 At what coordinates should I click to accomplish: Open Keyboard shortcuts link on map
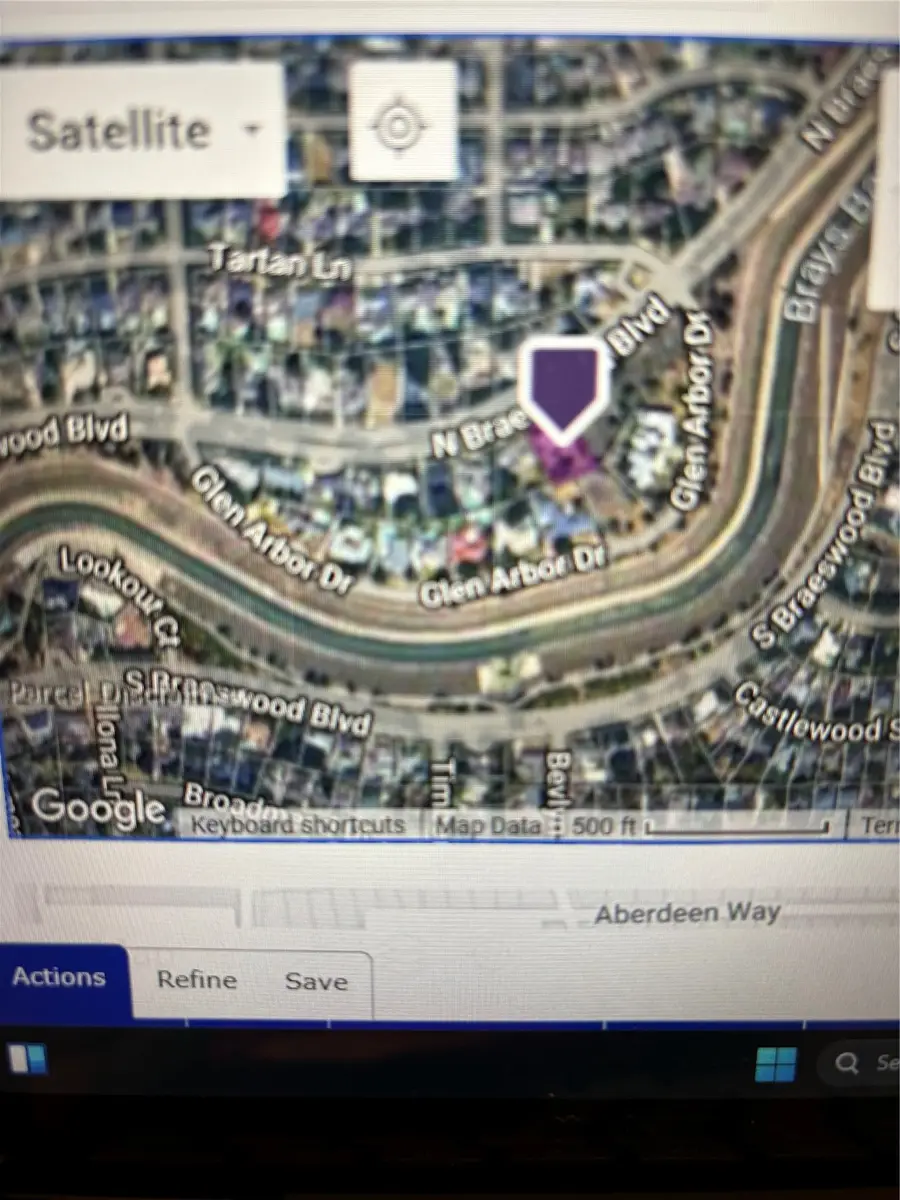click(297, 826)
